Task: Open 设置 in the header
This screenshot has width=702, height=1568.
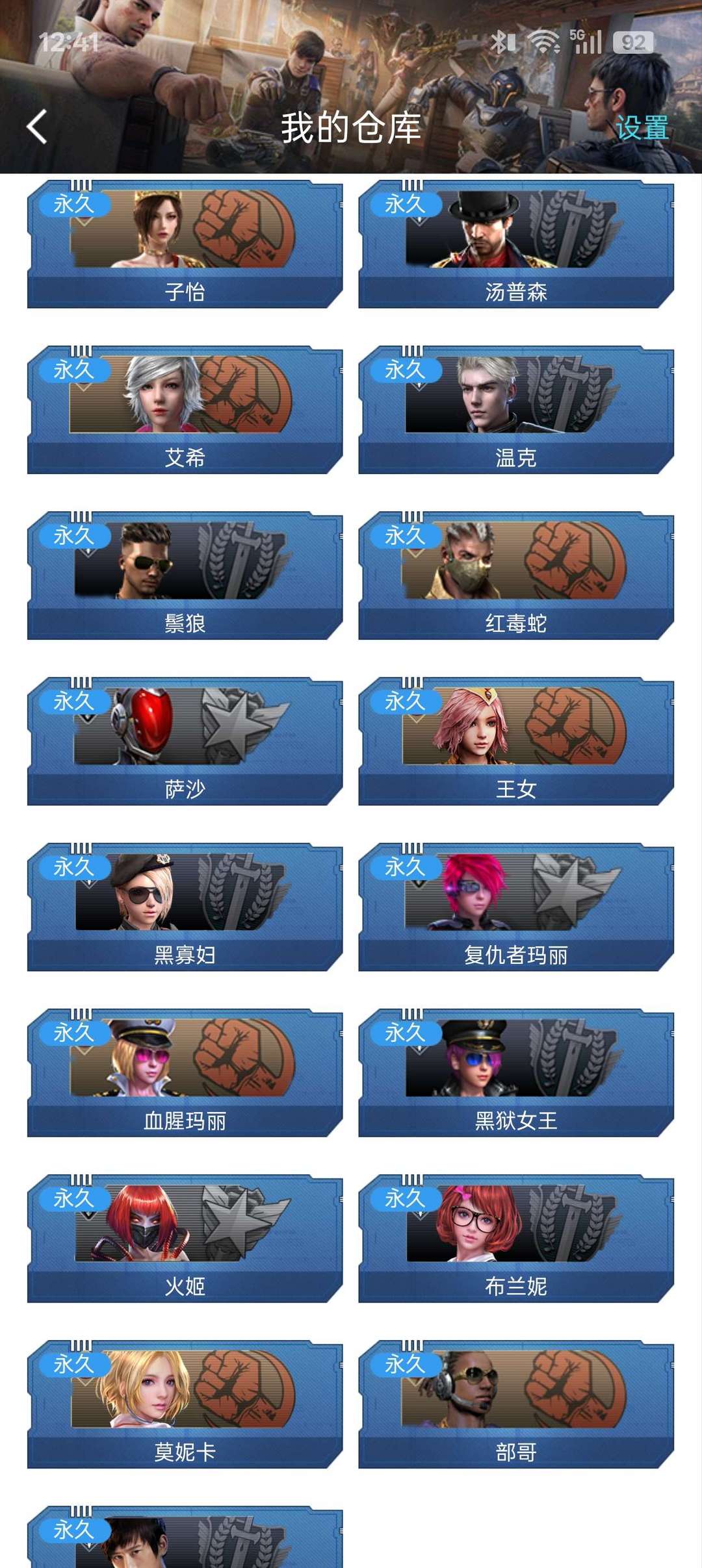Action: tap(642, 127)
